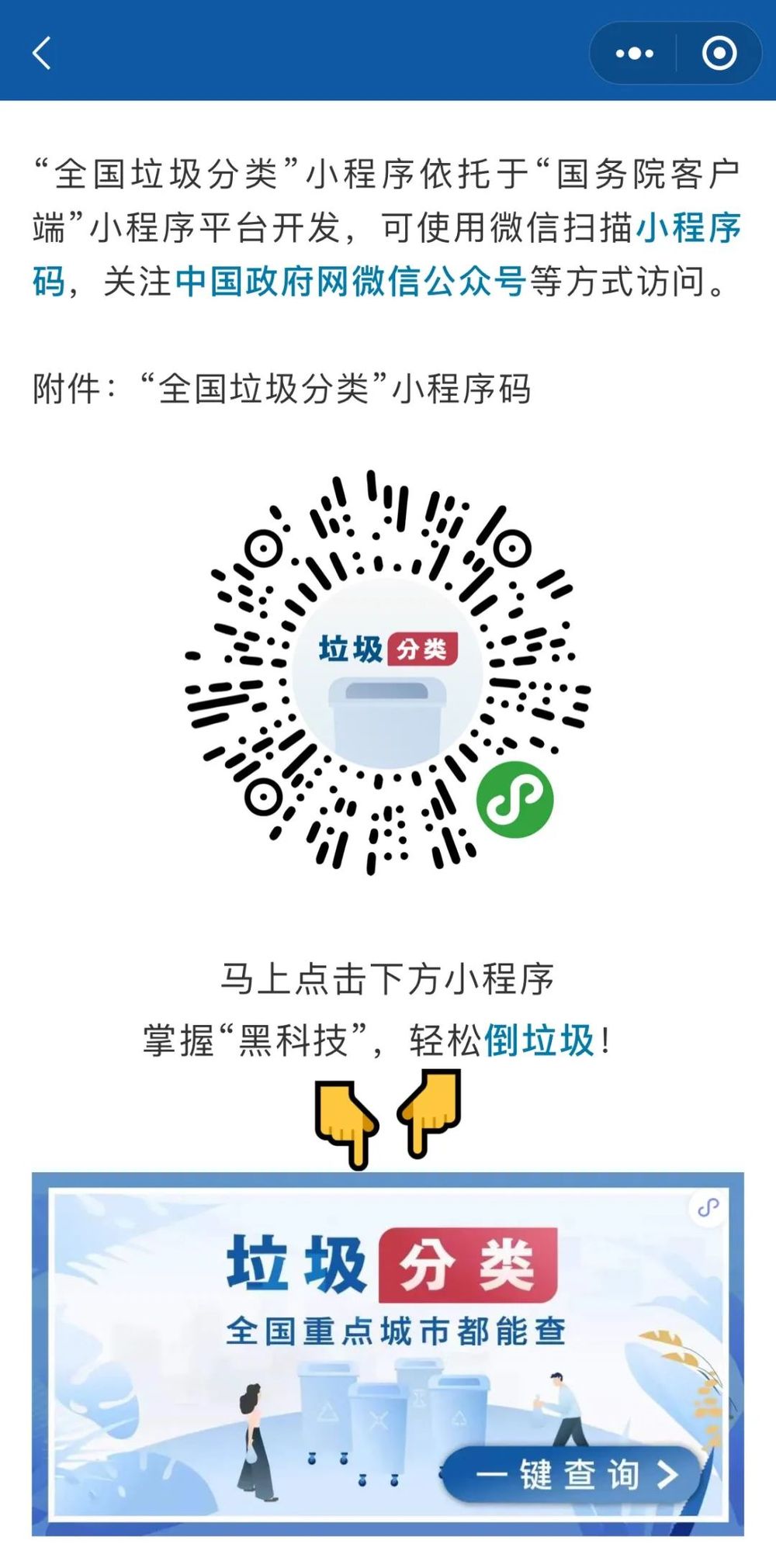Viewport: 776px width, 1568px height.
Task: Tap the 倒垃圾 highlighted link
Action: (x=539, y=1040)
